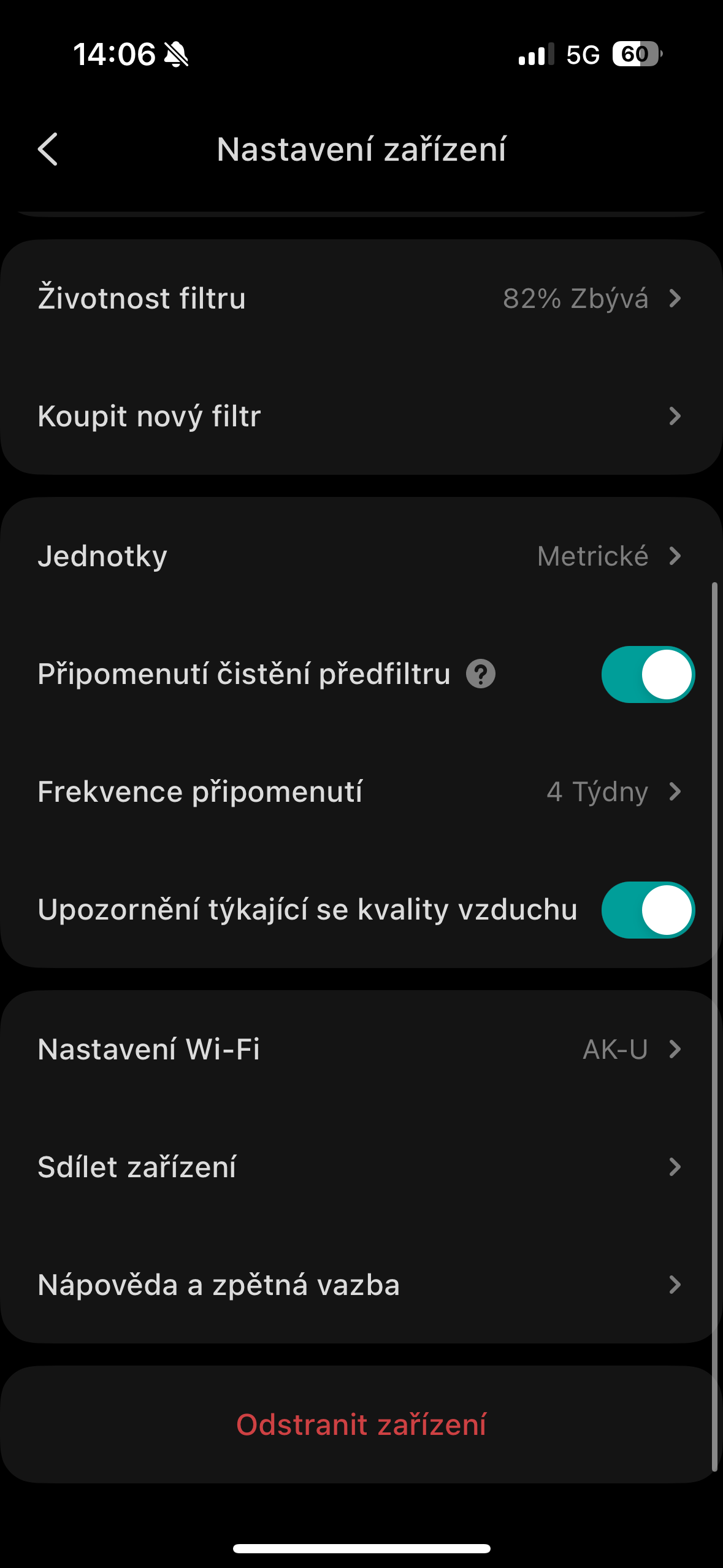Open prefilter cleaning help question mark

(481, 674)
